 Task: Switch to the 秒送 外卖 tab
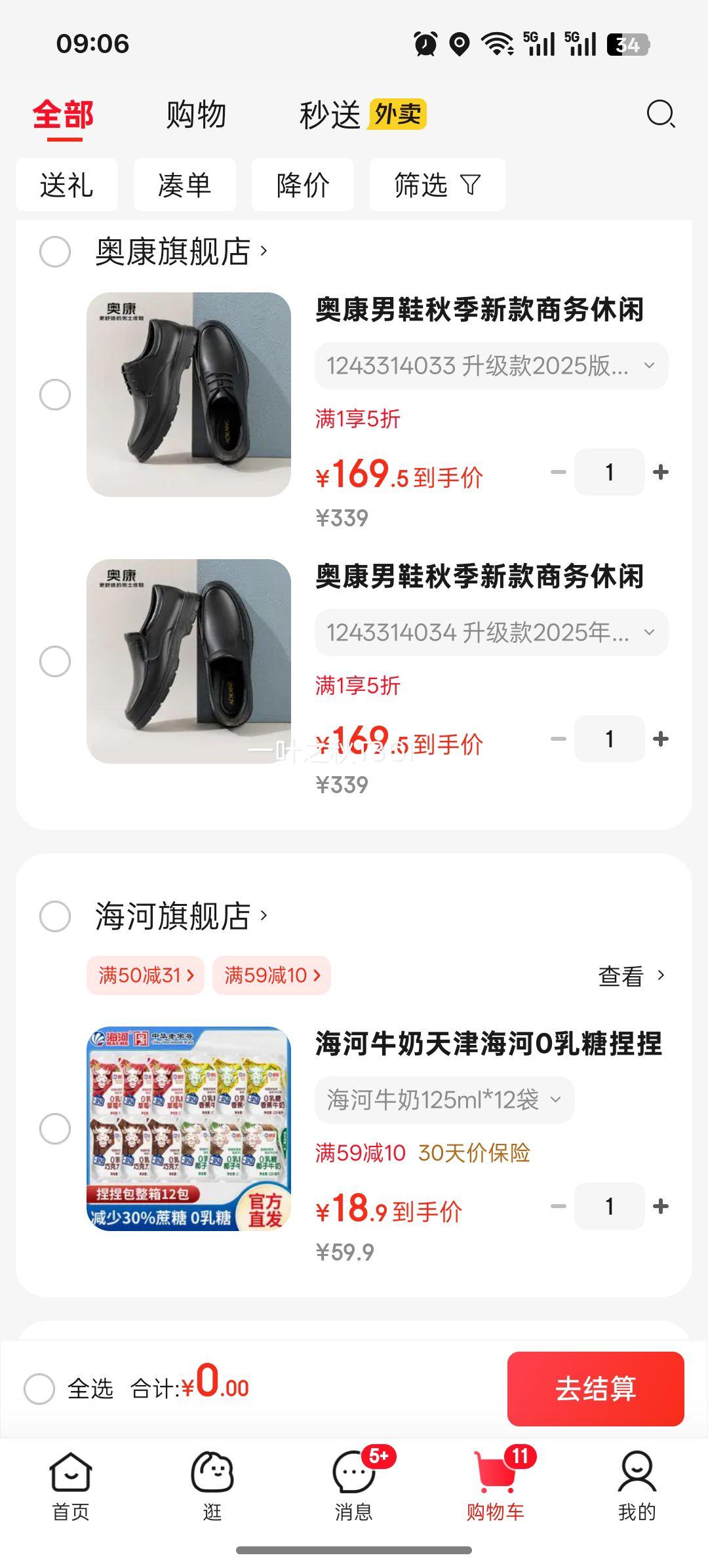[362, 115]
